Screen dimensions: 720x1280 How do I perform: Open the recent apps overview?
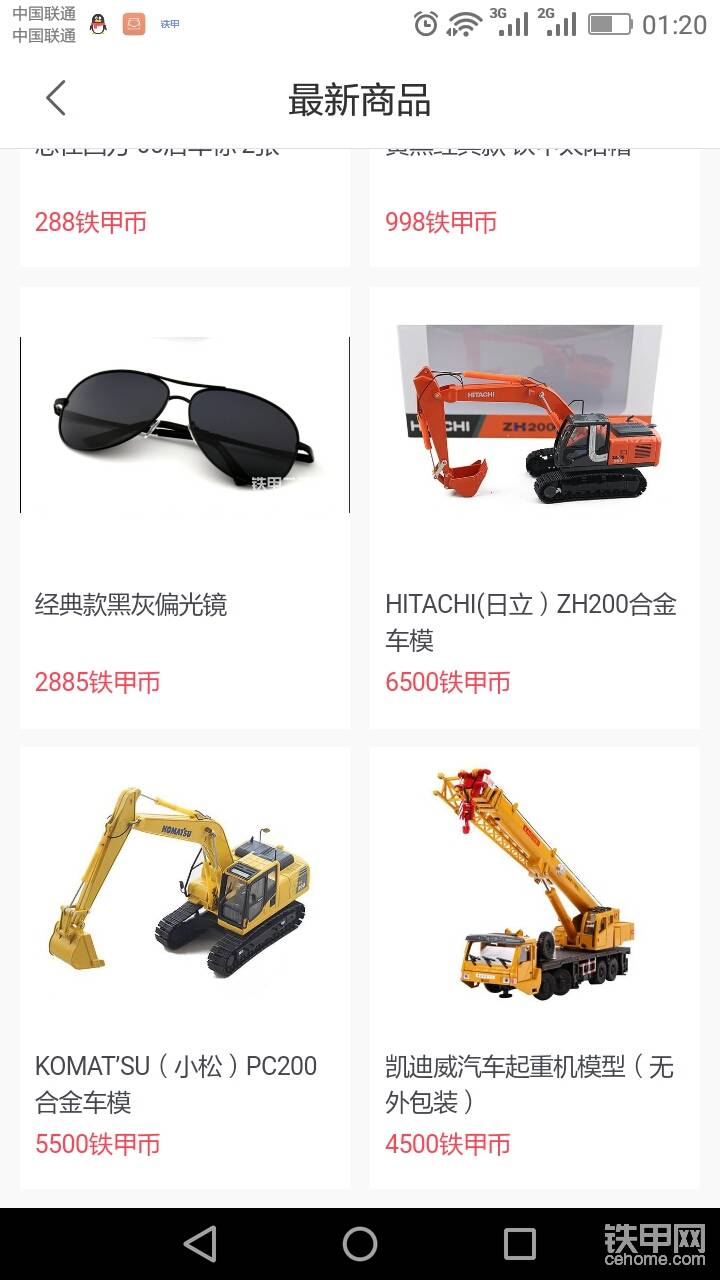click(519, 1244)
